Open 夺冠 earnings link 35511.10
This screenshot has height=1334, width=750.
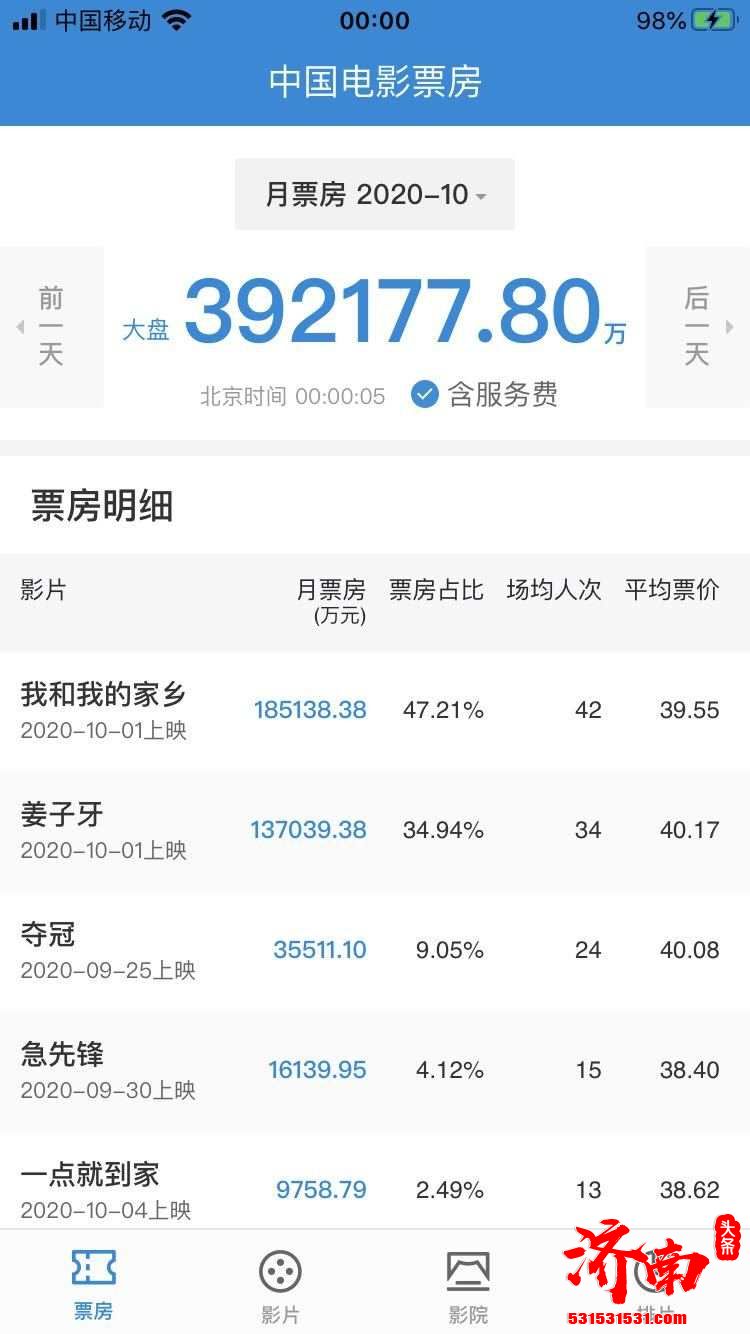tap(319, 949)
